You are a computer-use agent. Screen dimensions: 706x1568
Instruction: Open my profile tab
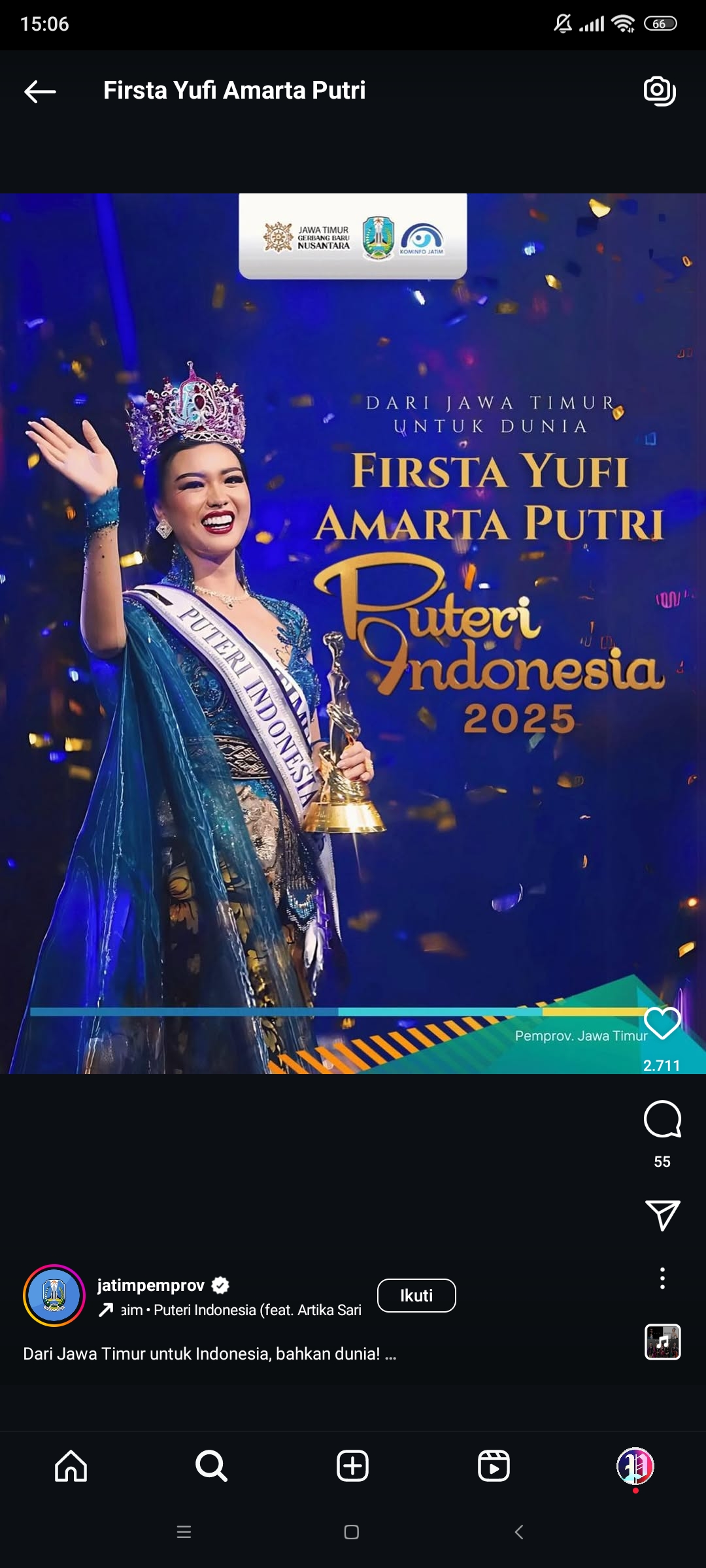(x=635, y=1465)
